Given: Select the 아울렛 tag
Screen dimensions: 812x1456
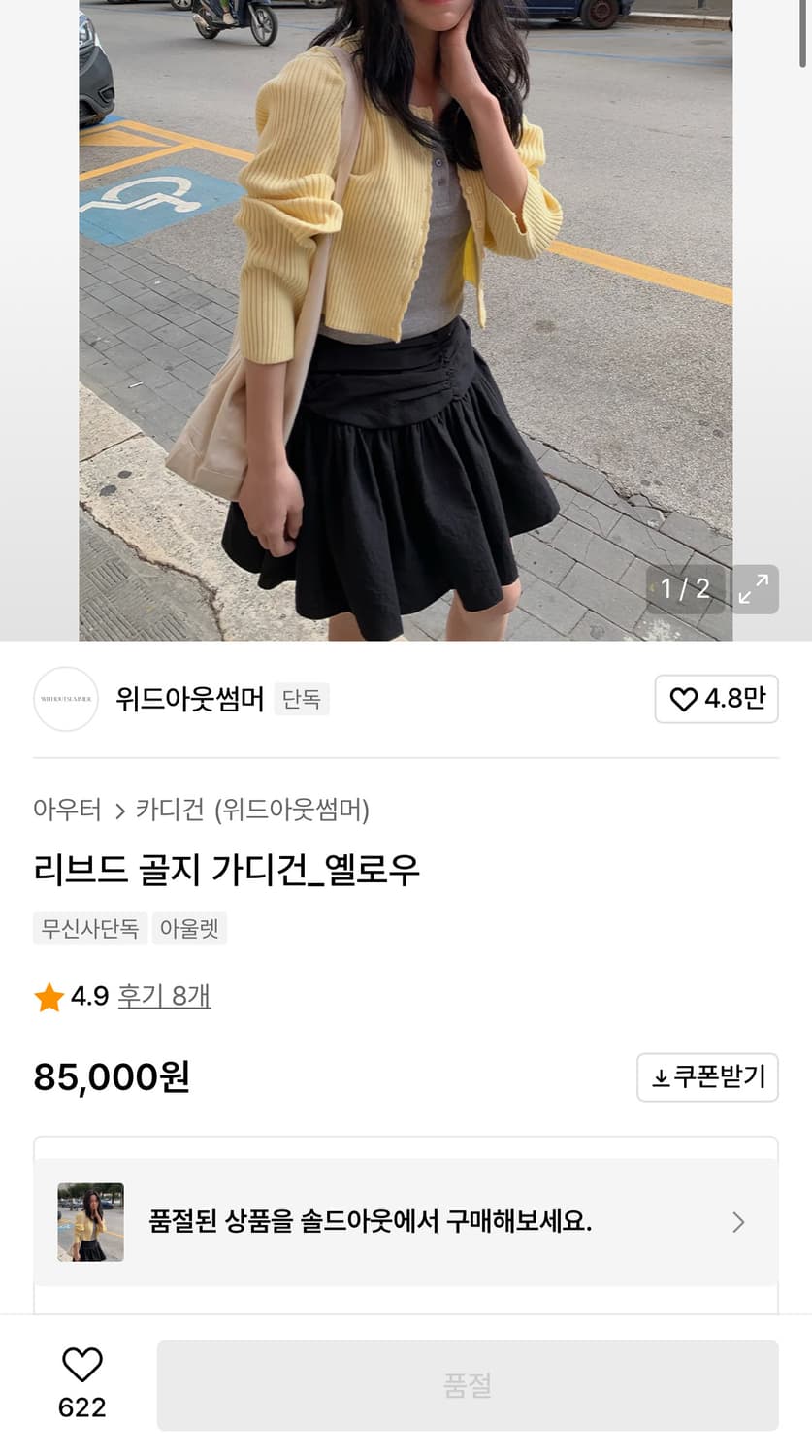Looking at the screenshot, I should click(x=189, y=929).
